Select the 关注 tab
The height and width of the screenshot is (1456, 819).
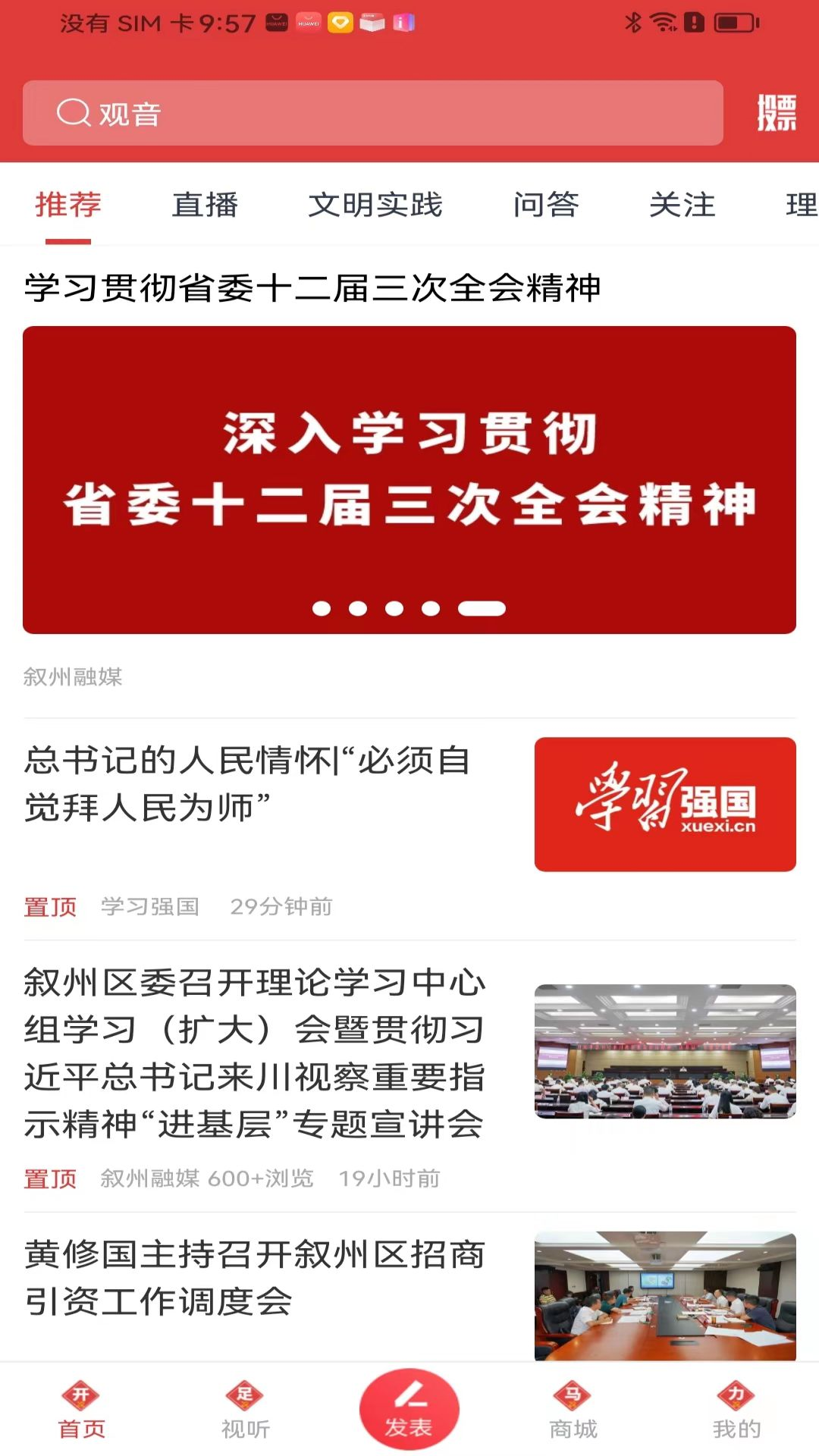[x=682, y=205]
